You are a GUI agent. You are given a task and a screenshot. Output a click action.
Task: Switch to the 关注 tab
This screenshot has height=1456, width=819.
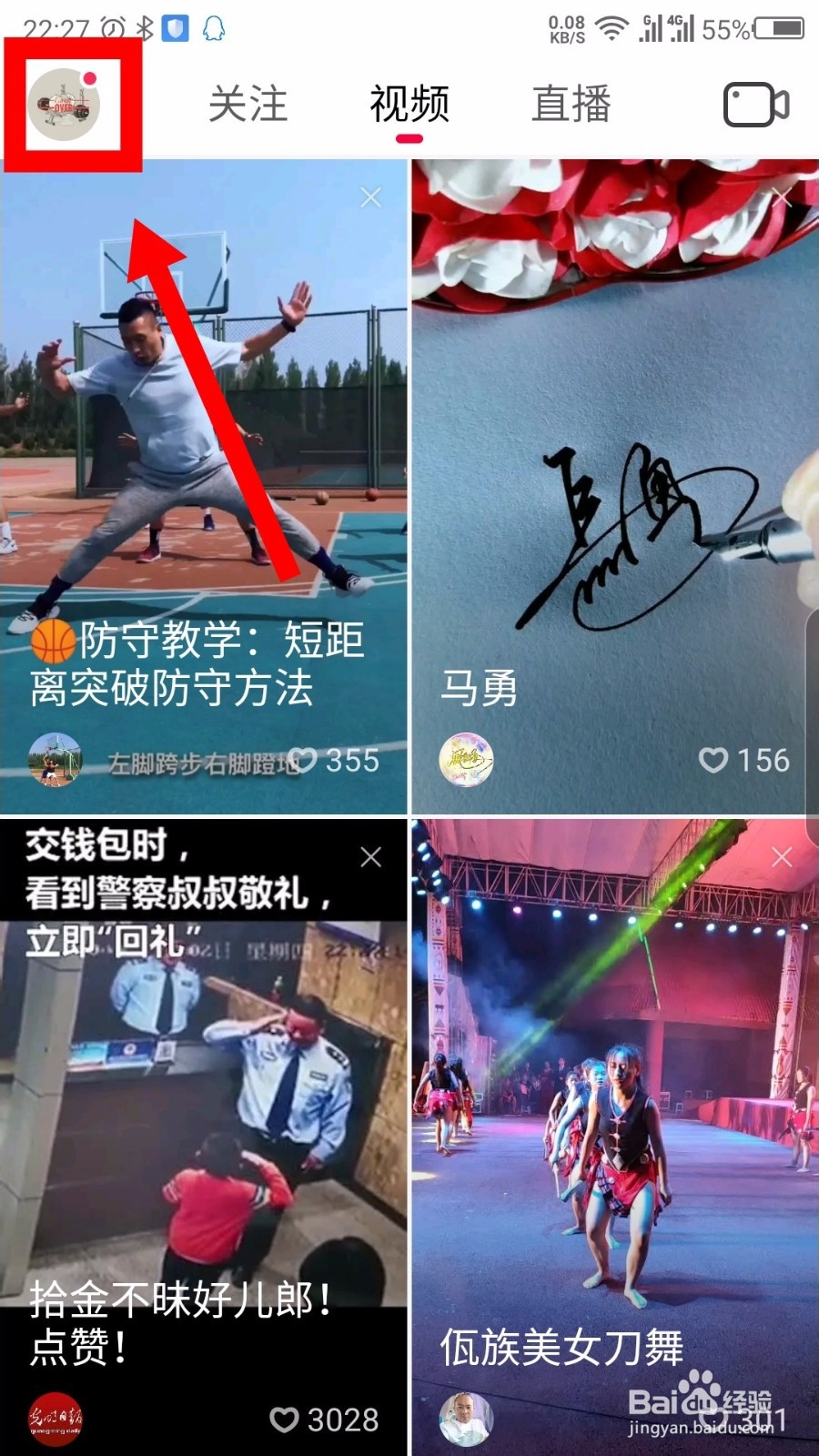click(248, 104)
